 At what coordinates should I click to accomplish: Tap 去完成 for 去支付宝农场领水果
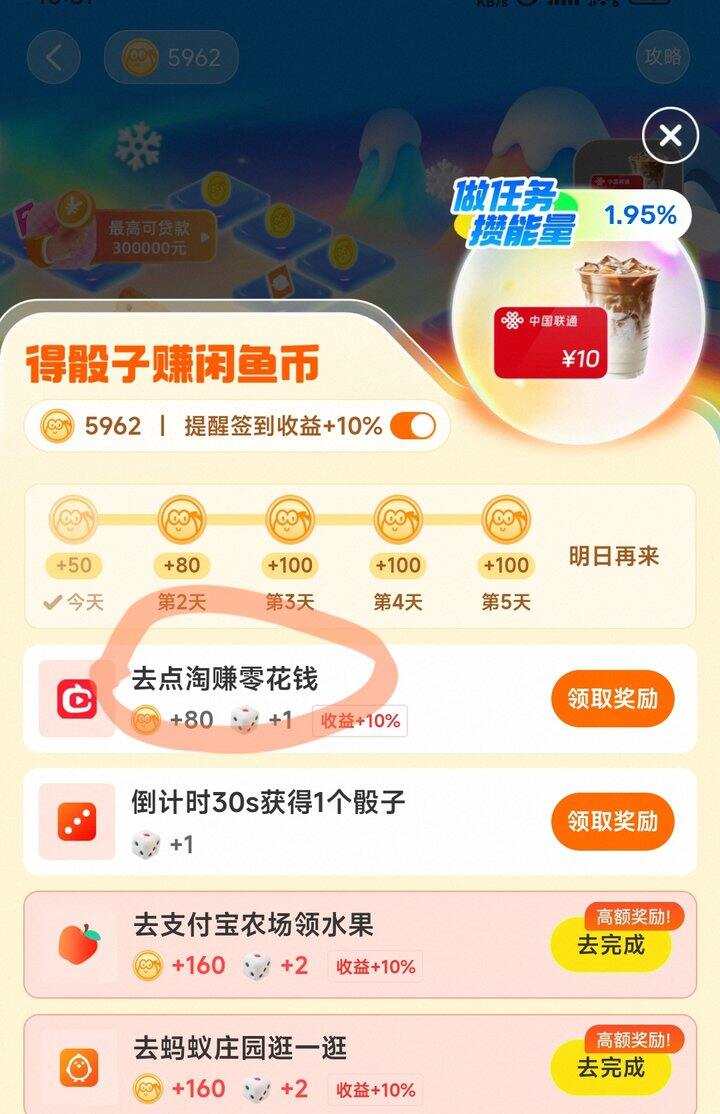[x=611, y=944]
